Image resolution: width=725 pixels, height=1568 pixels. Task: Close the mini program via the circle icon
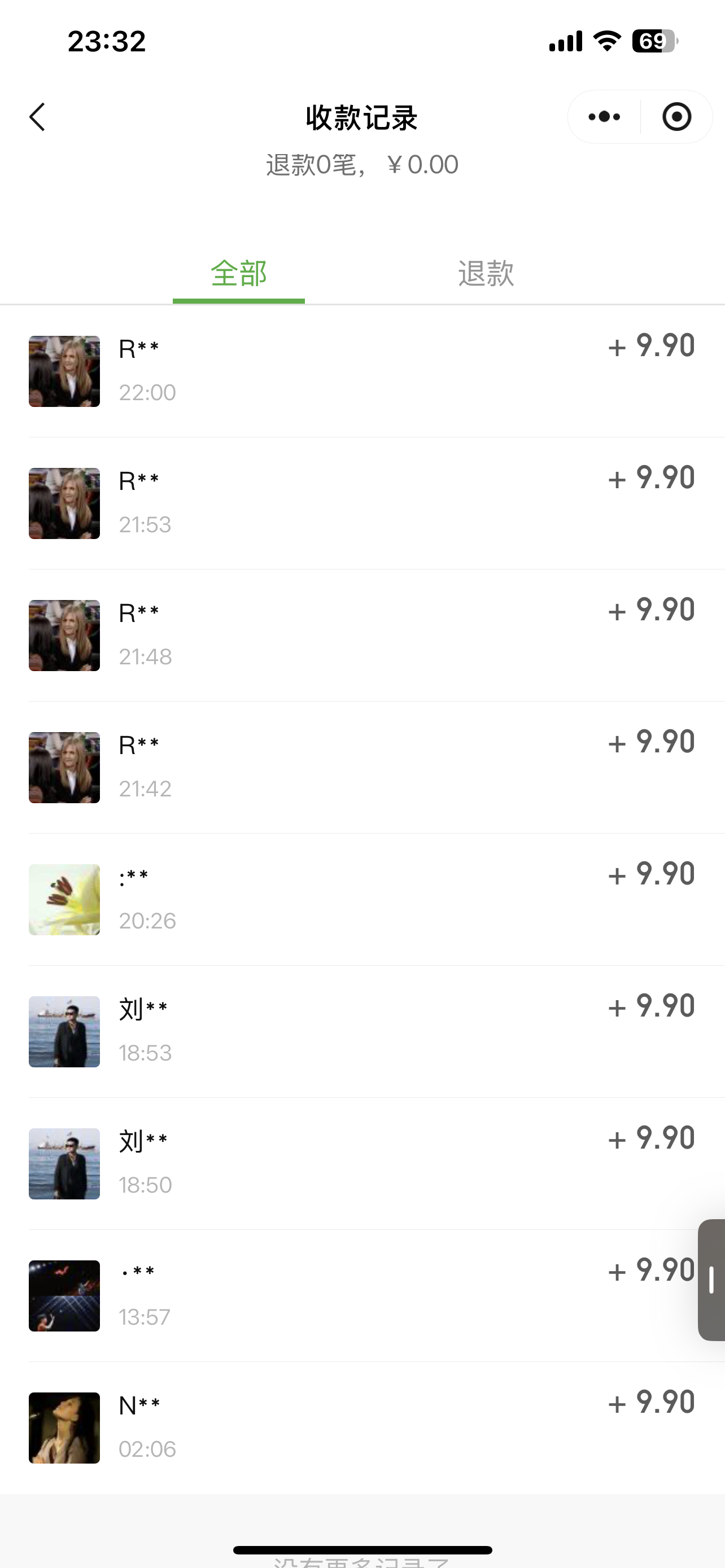tap(676, 117)
